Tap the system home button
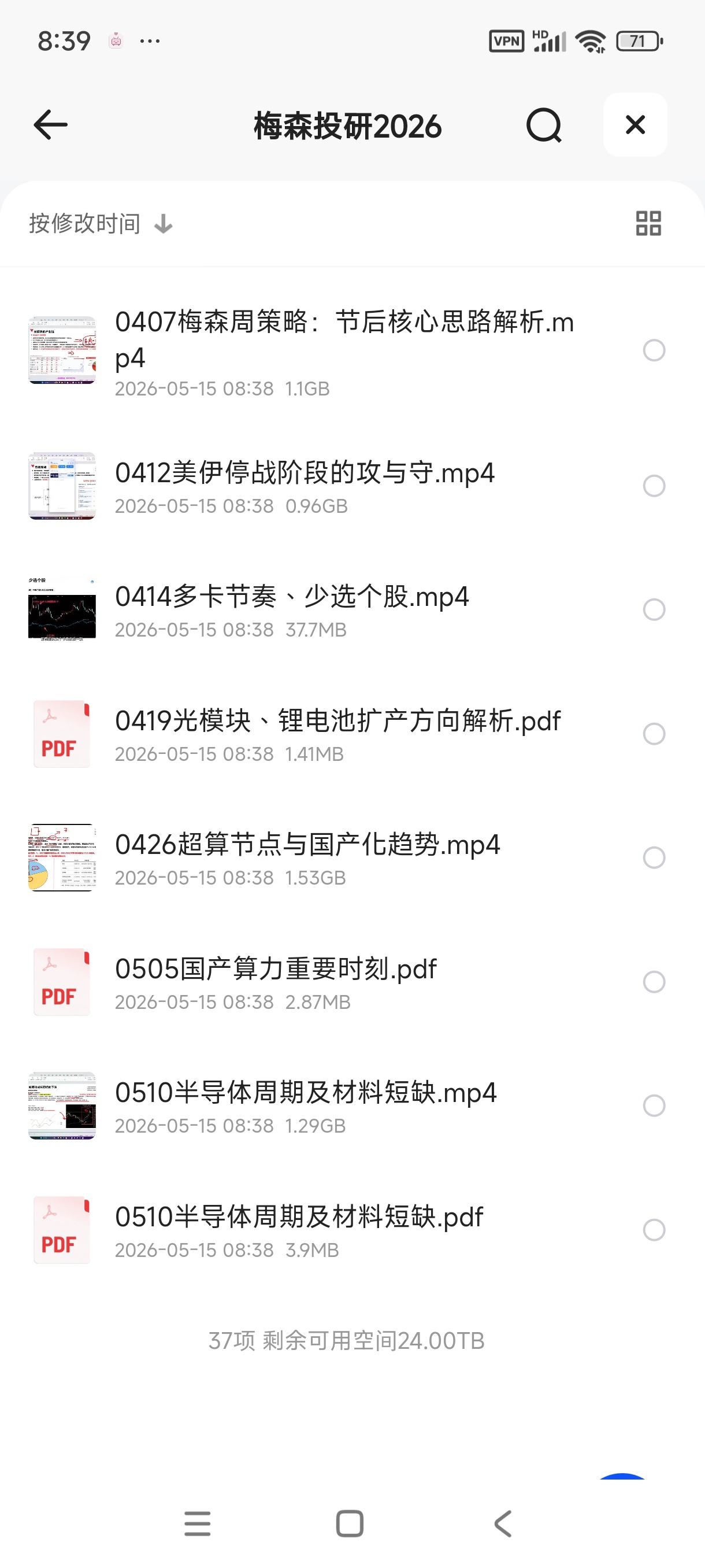The height and width of the screenshot is (1568, 705). (350, 1523)
